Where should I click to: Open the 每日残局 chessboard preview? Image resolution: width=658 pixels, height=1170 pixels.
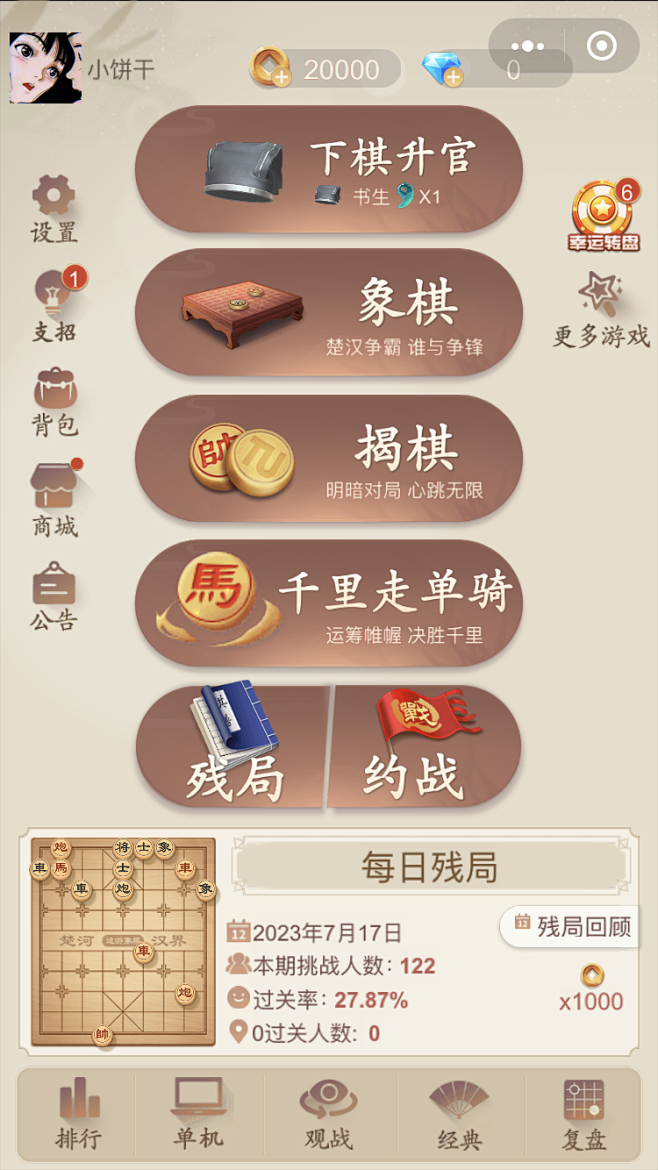click(124, 942)
